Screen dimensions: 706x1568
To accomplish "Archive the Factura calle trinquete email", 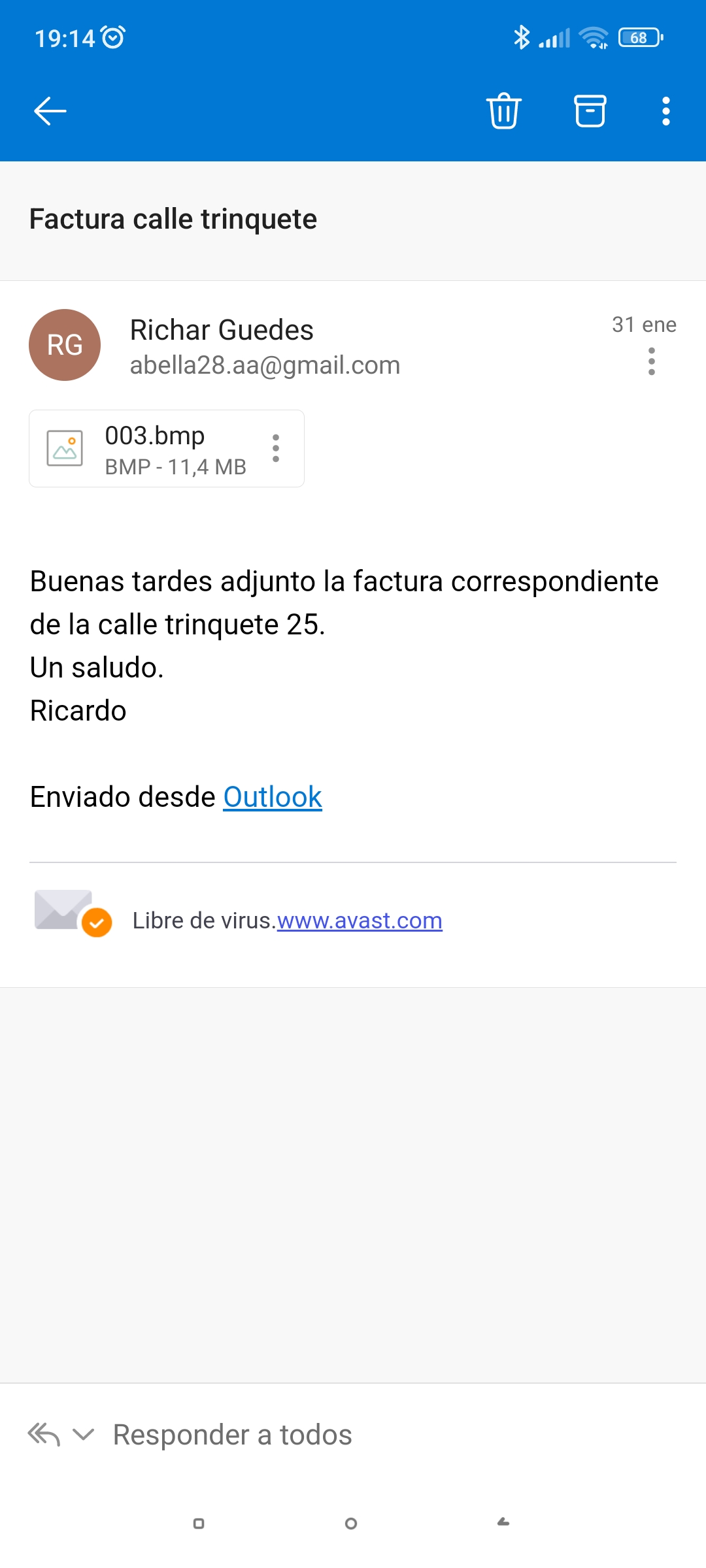I will [x=590, y=111].
